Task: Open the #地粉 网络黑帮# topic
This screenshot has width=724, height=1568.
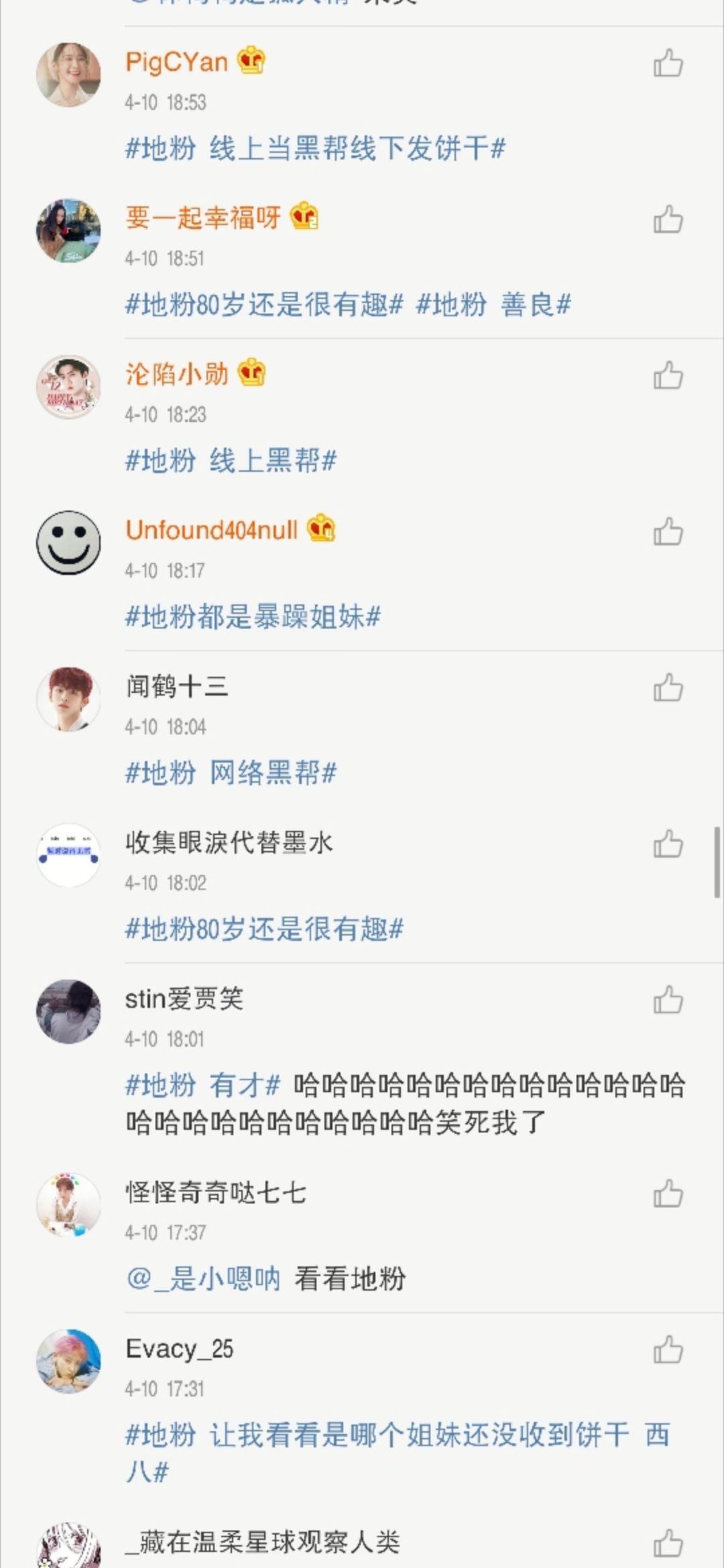Action: (x=231, y=773)
